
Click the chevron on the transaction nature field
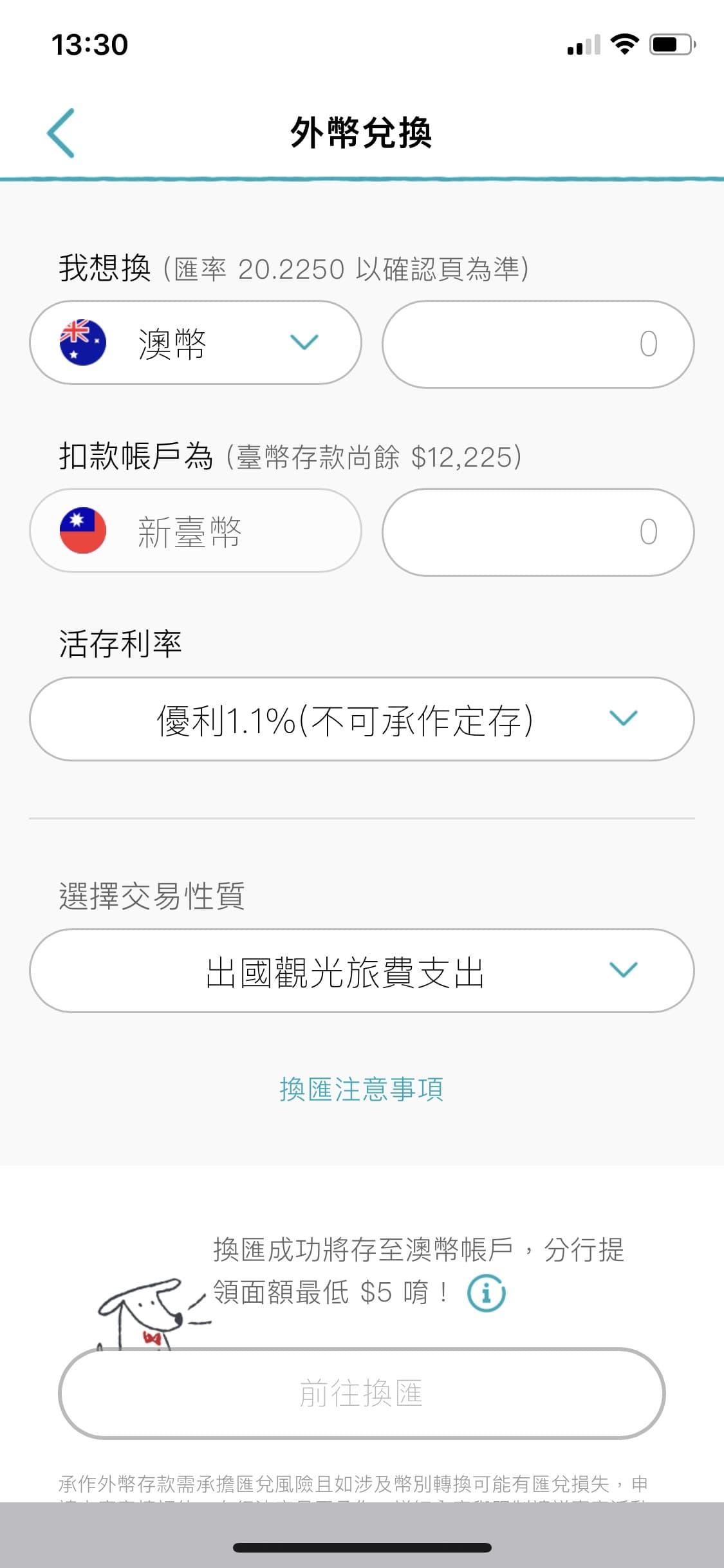(623, 970)
